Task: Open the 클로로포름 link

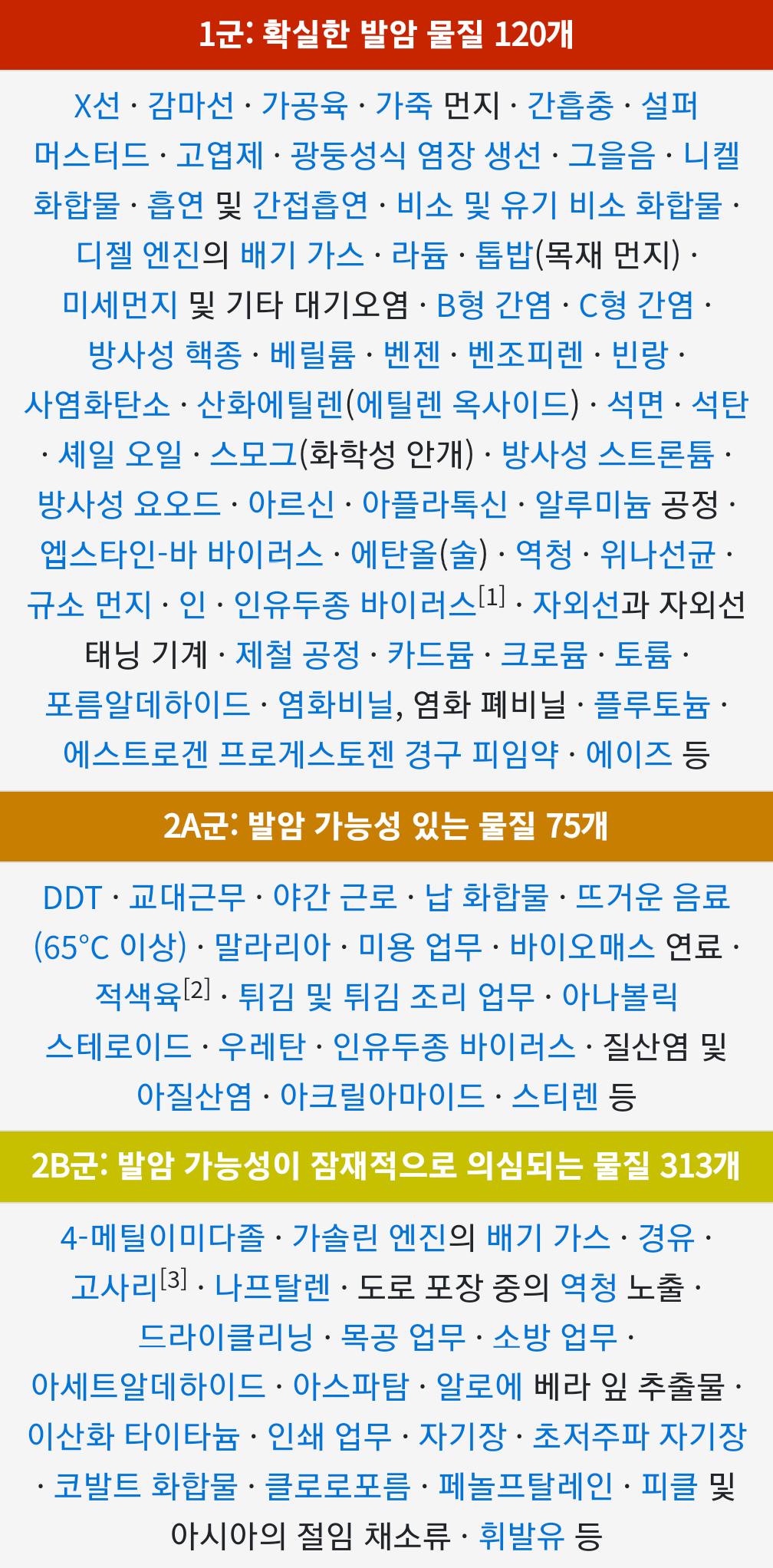Action: [x=337, y=1485]
